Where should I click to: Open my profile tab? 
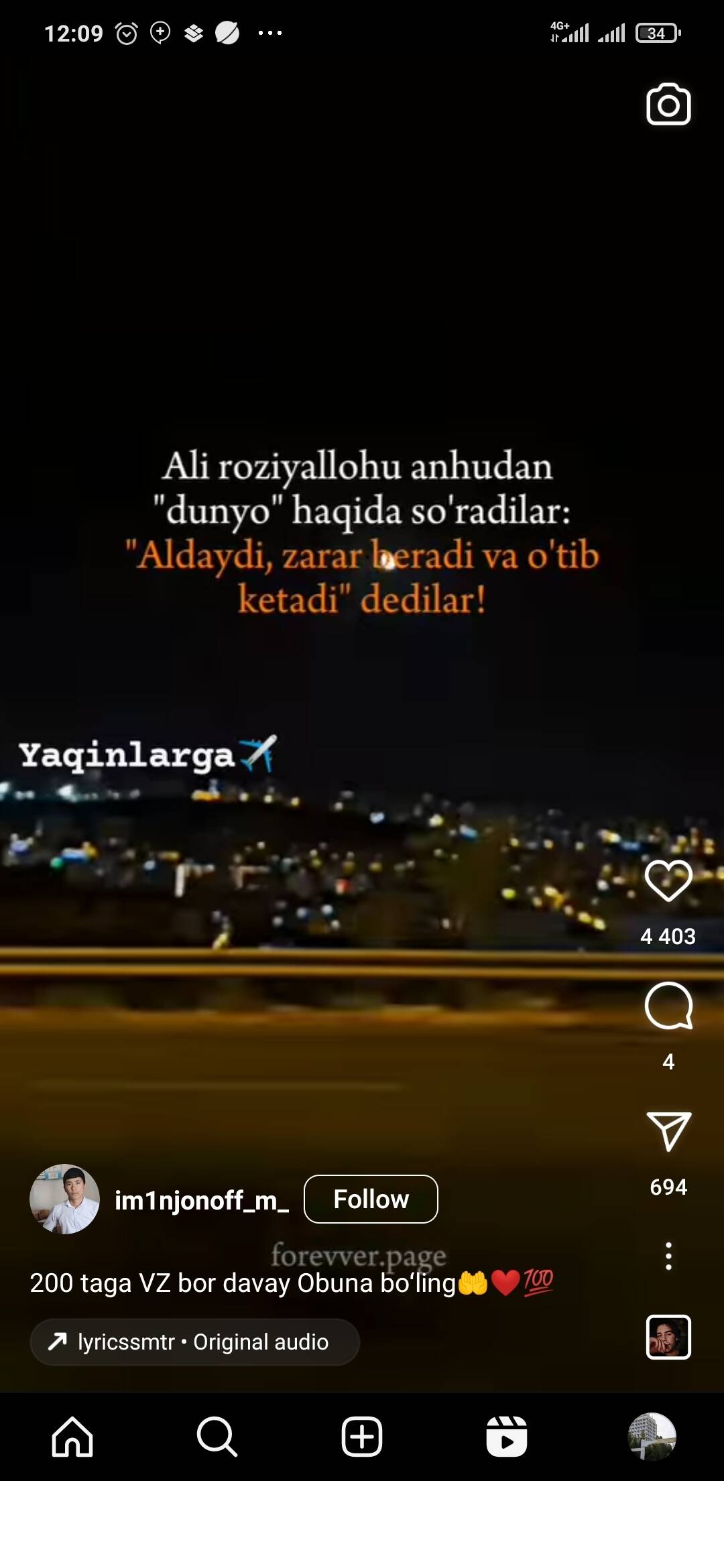(x=652, y=1437)
